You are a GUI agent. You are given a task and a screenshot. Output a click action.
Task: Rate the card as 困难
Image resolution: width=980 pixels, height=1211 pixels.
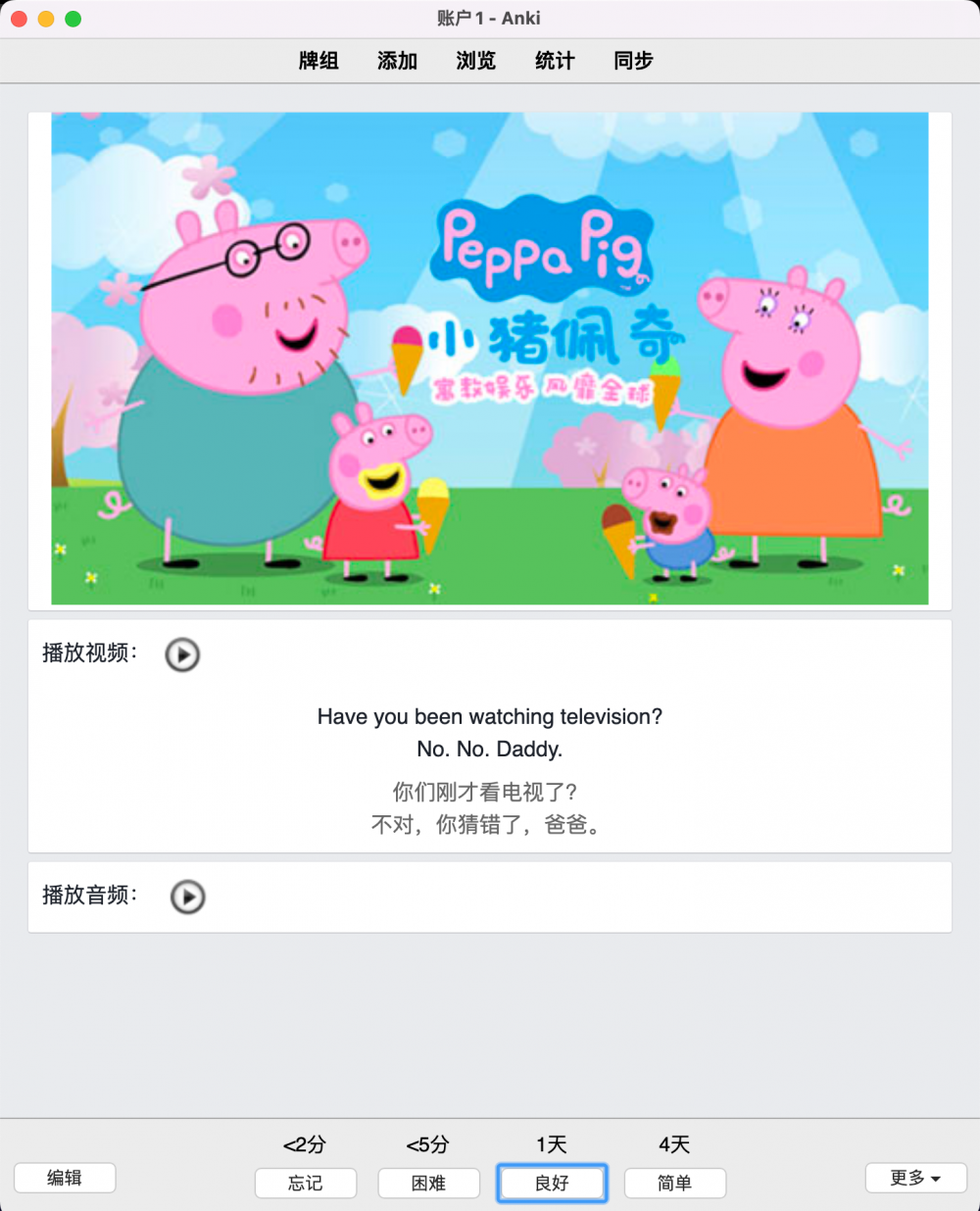(428, 1183)
